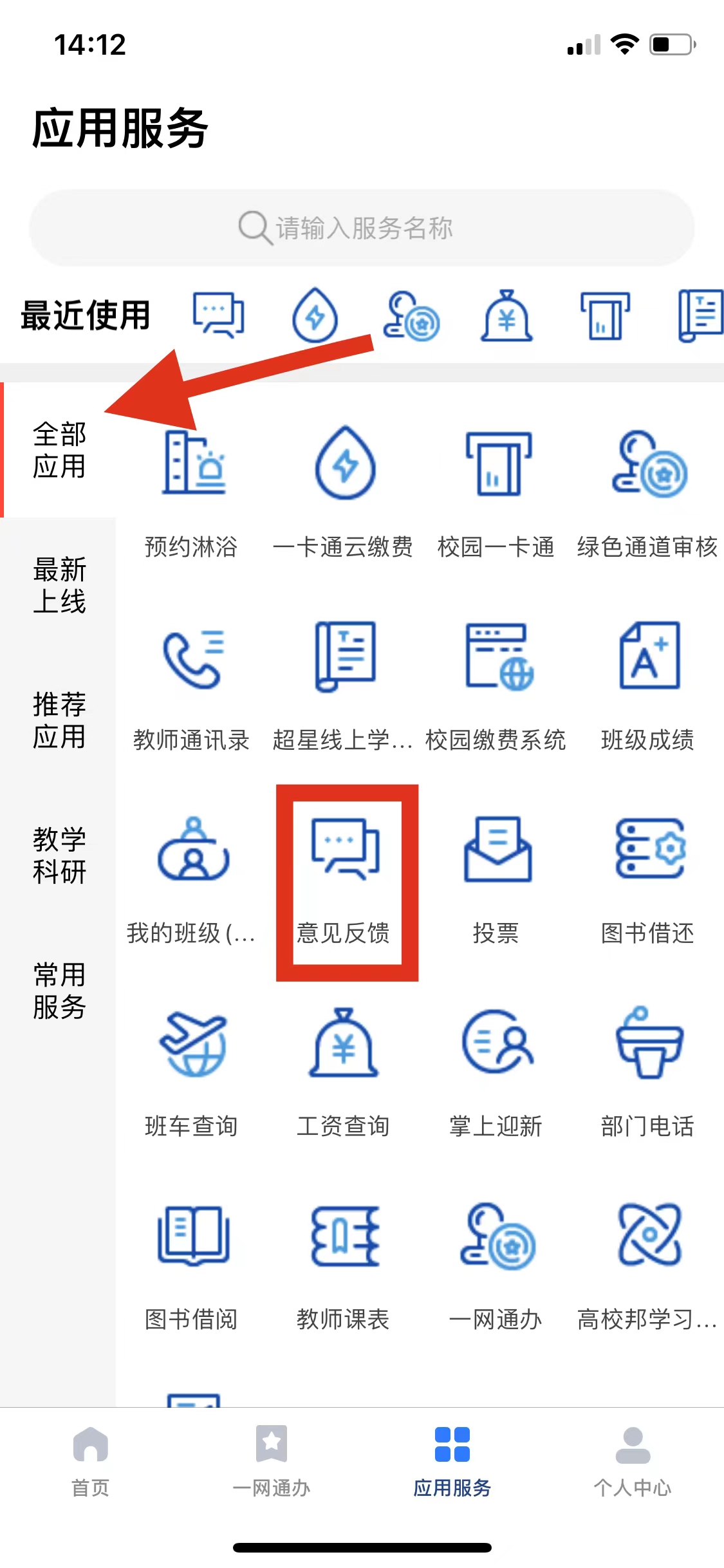This screenshot has height=1568, width=724.
Task: Open 班车查询 shuttle lookup
Action: pyautogui.click(x=192, y=1069)
